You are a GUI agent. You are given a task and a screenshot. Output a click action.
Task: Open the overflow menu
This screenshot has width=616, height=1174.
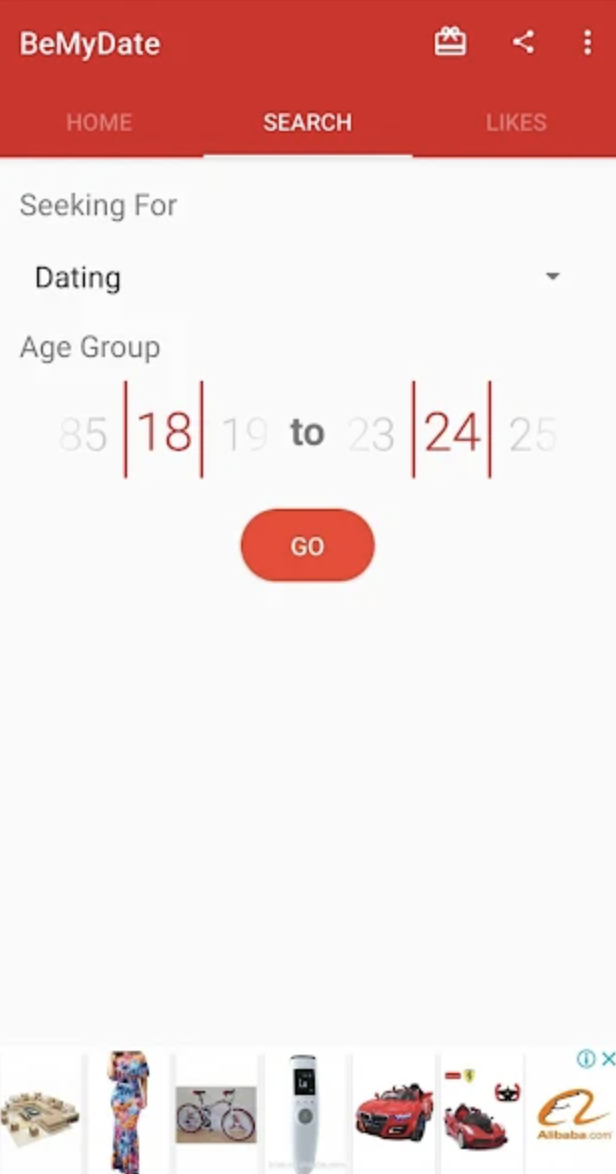[x=587, y=42]
